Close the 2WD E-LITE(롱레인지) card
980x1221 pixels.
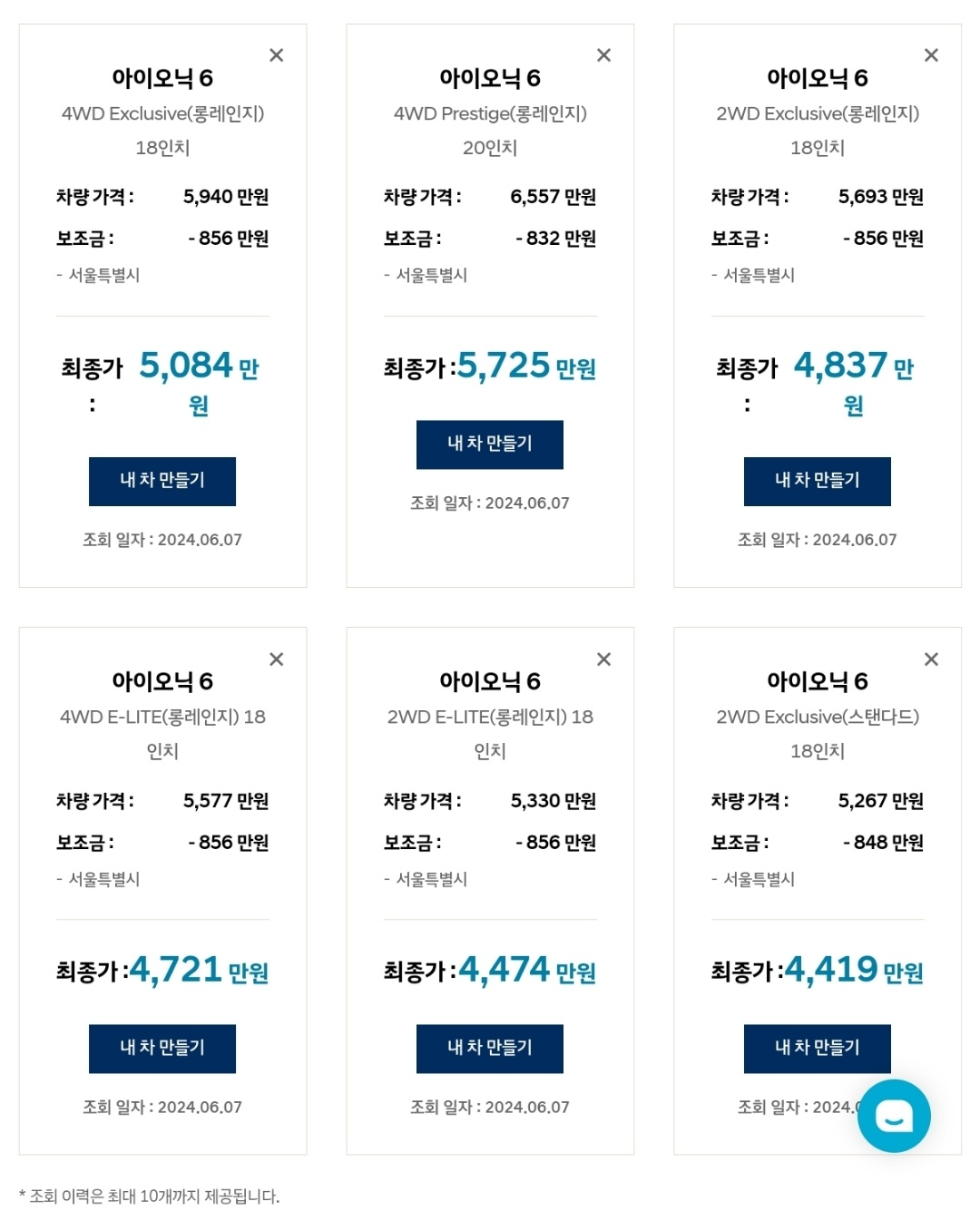coord(603,659)
